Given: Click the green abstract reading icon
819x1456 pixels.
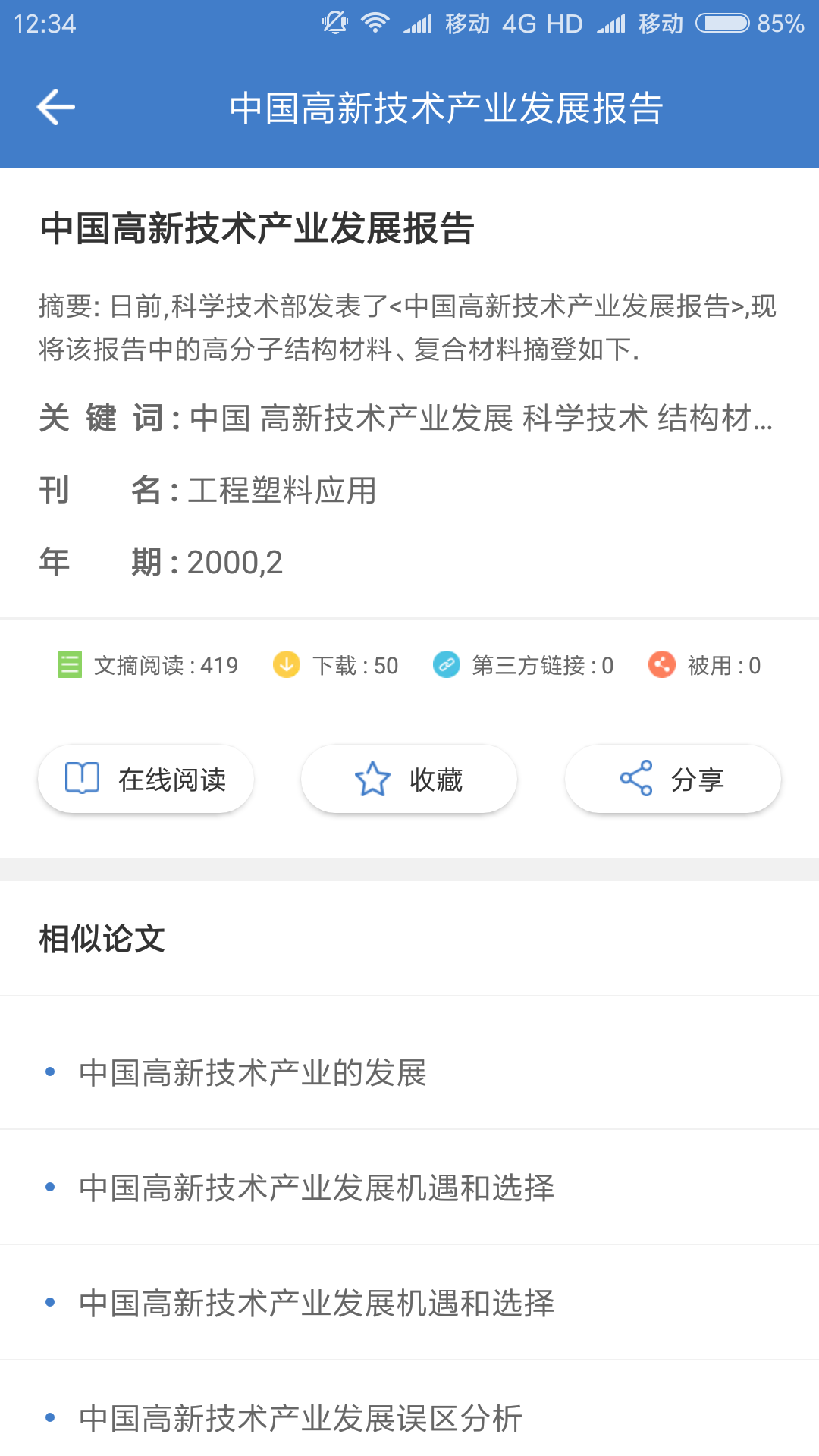Looking at the screenshot, I should [x=68, y=665].
